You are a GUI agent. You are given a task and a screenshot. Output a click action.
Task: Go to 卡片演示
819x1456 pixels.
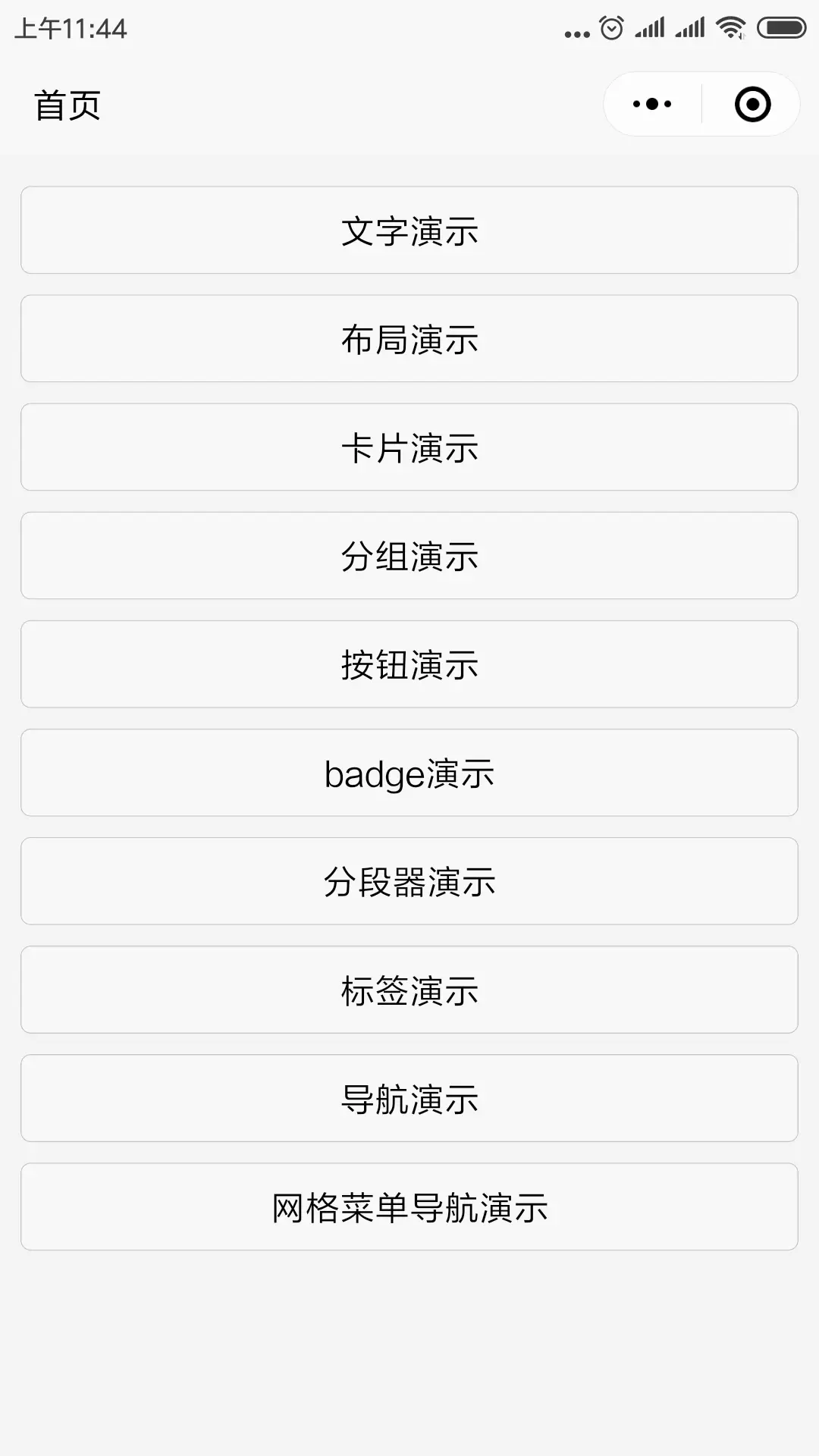coord(409,447)
